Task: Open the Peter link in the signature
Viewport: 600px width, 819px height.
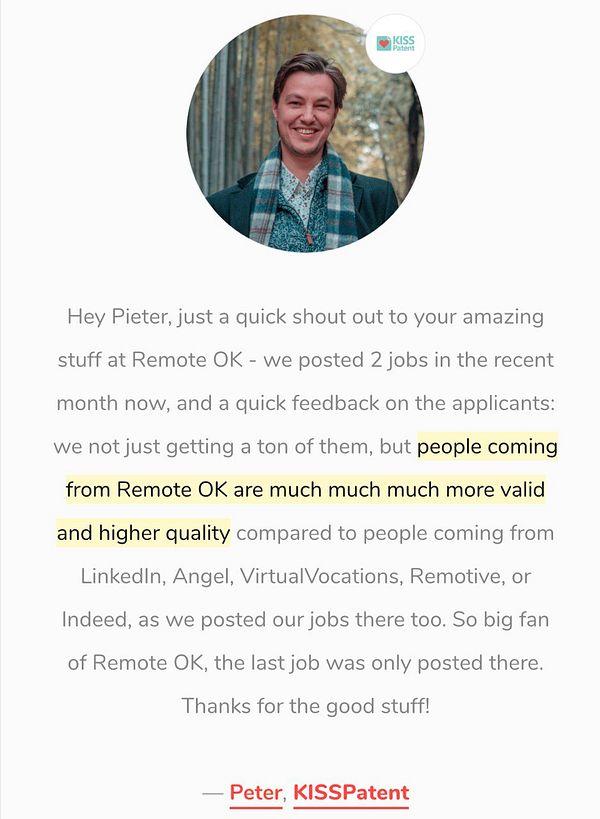Action: [x=255, y=793]
